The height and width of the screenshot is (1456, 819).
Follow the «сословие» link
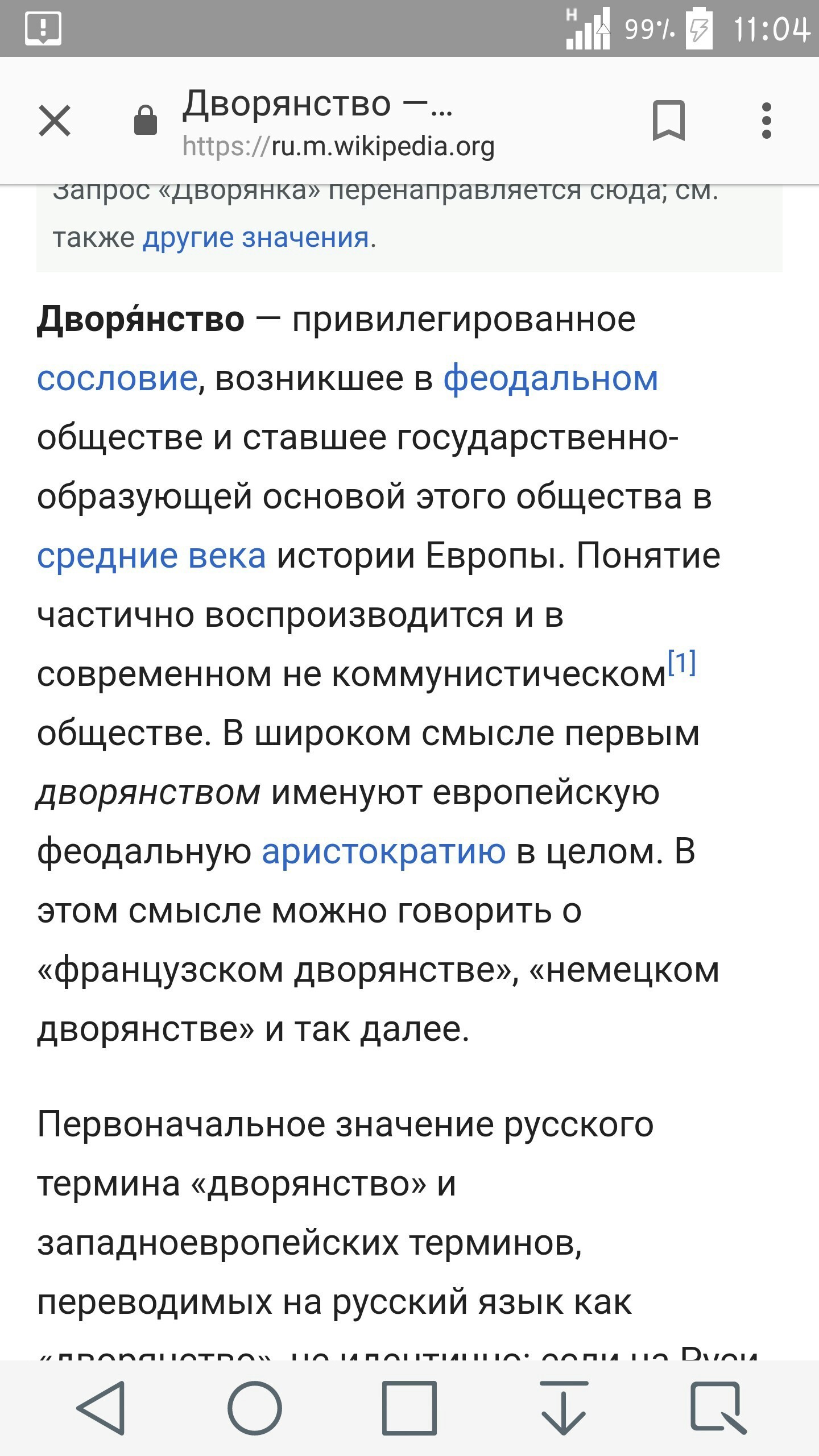click(117, 378)
